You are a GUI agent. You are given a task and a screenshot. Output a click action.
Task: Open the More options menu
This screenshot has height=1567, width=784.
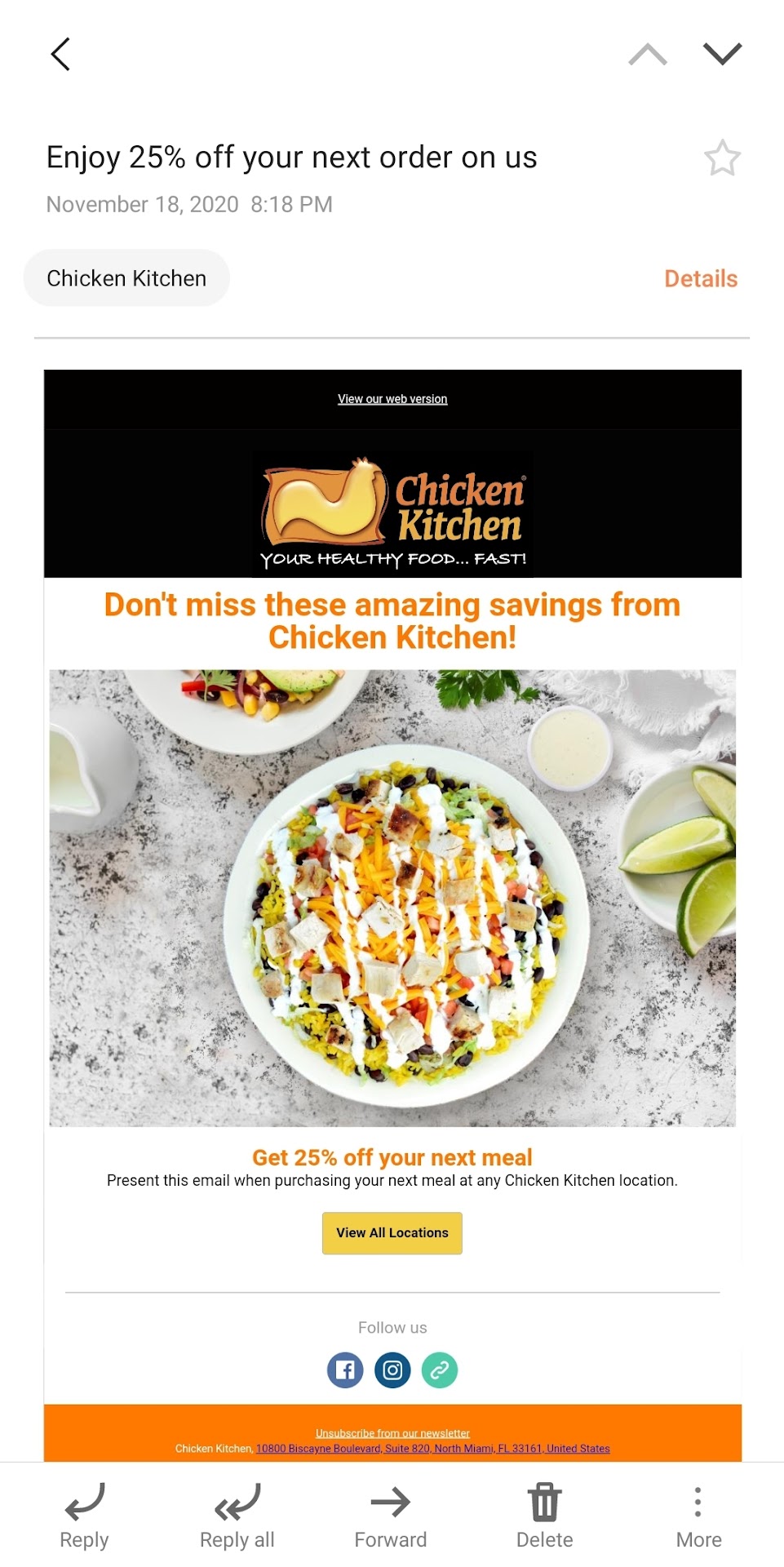(x=698, y=1516)
